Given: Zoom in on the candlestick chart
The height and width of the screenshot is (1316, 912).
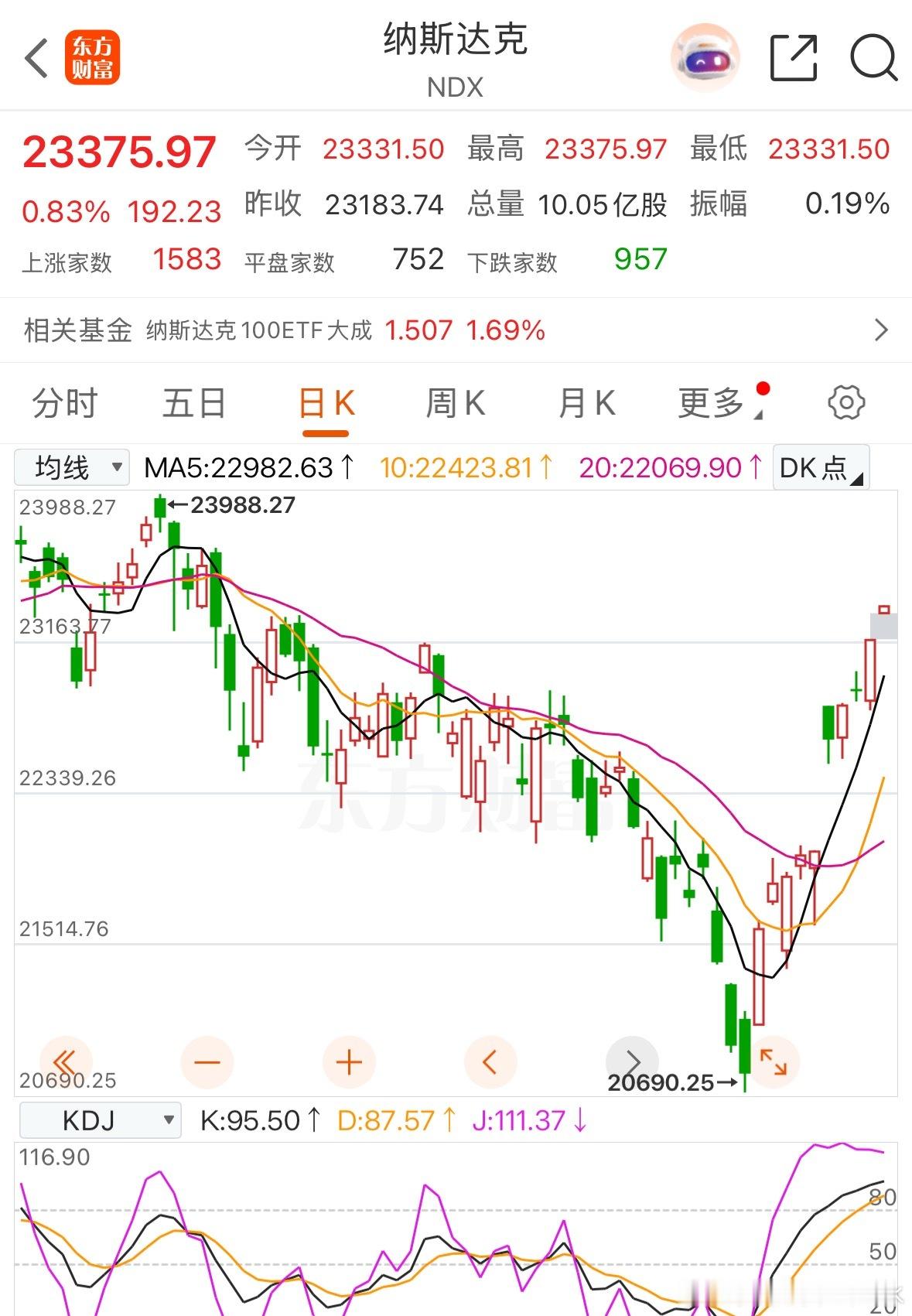Looking at the screenshot, I should click(349, 1062).
